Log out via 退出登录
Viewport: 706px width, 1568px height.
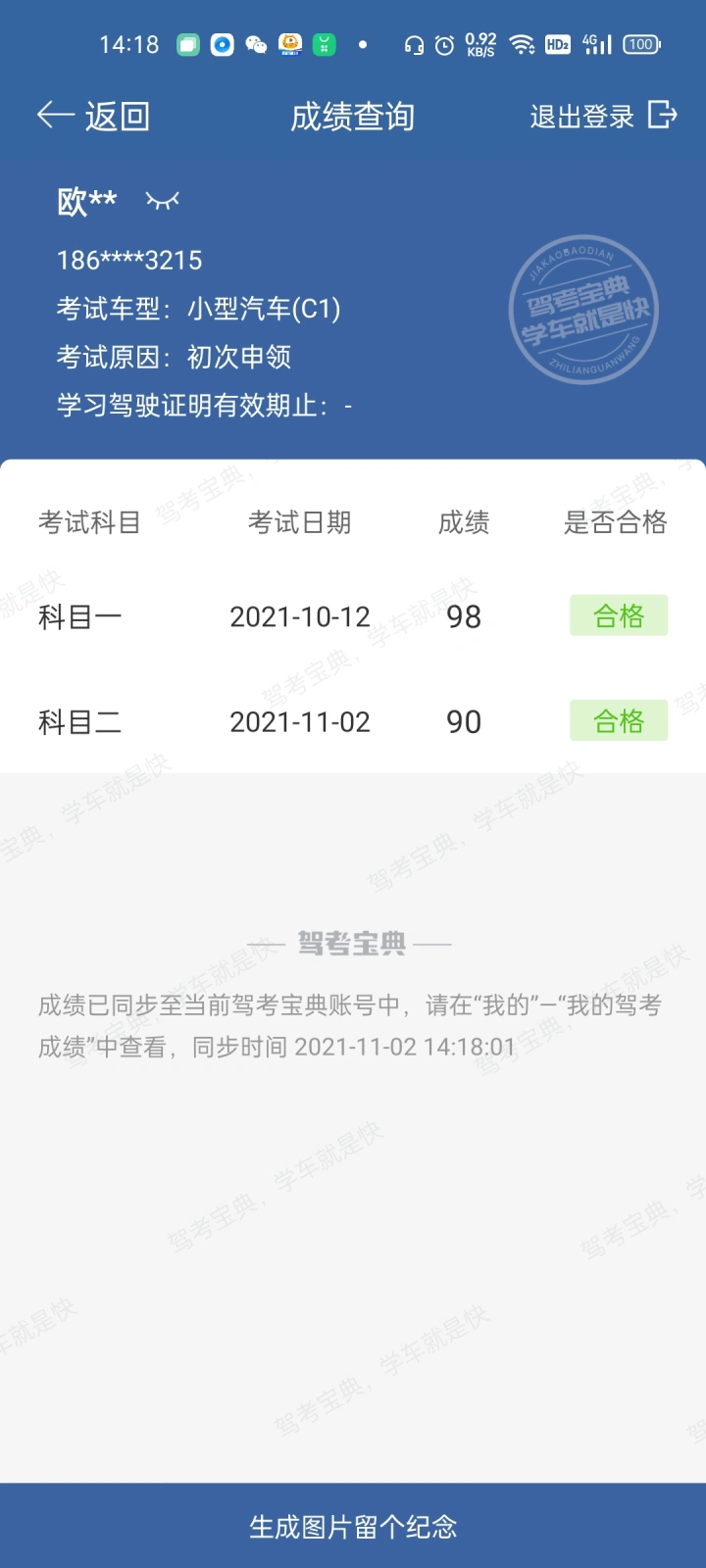(603, 117)
